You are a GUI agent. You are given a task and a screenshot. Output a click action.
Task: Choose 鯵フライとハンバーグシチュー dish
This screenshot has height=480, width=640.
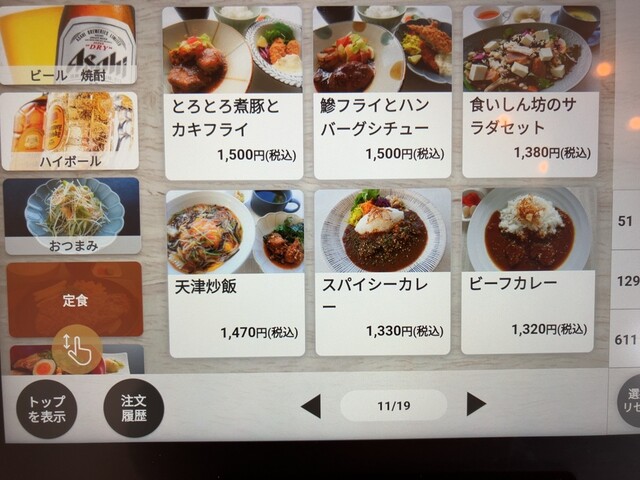(x=381, y=93)
